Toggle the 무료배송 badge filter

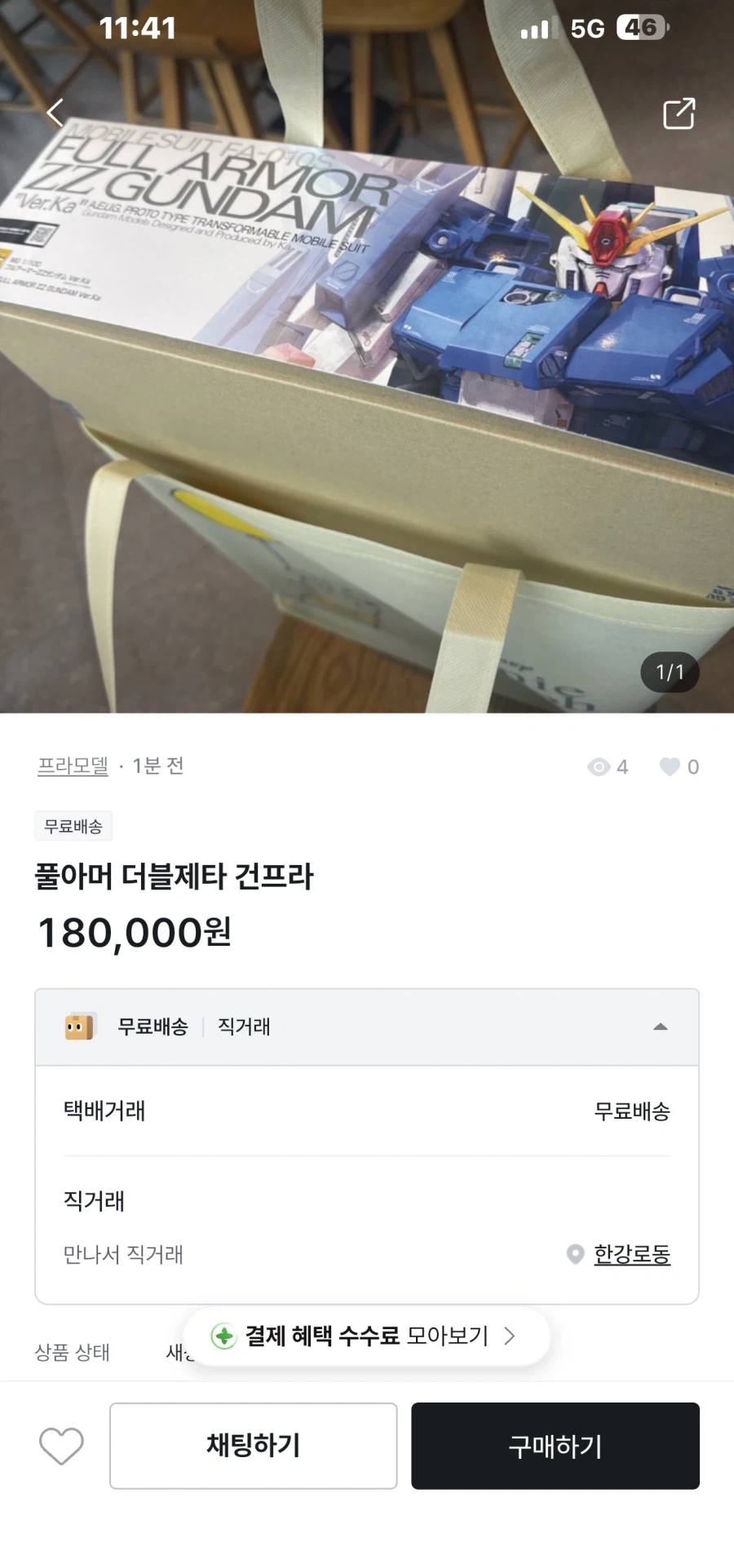(x=73, y=825)
